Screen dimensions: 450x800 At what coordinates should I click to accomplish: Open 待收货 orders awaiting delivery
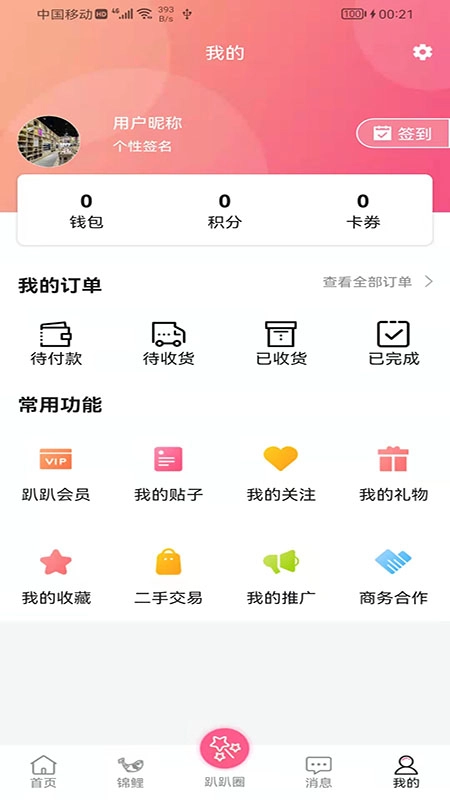[x=168, y=343]
